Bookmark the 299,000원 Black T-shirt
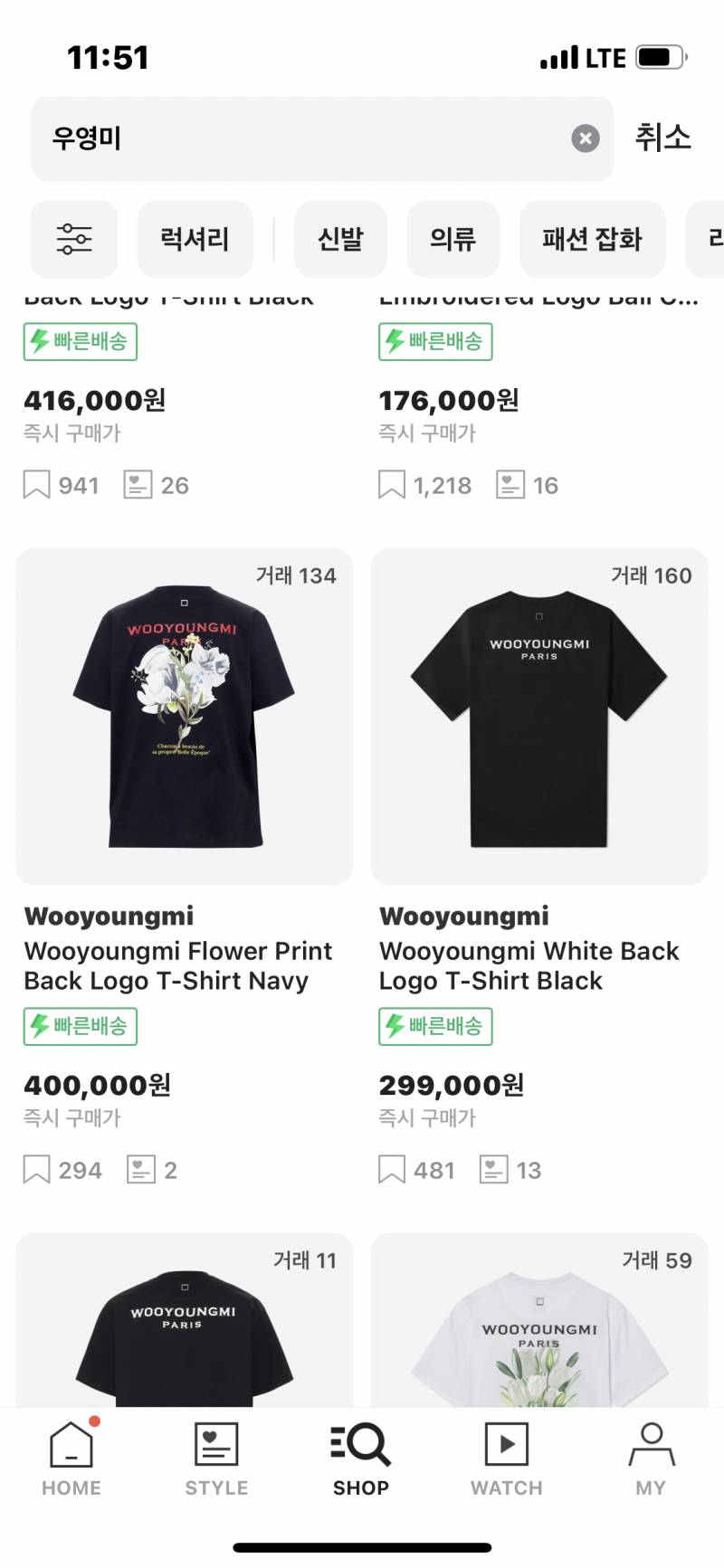Screen dimensions: 724x1568 click(x=391, y=1170)
